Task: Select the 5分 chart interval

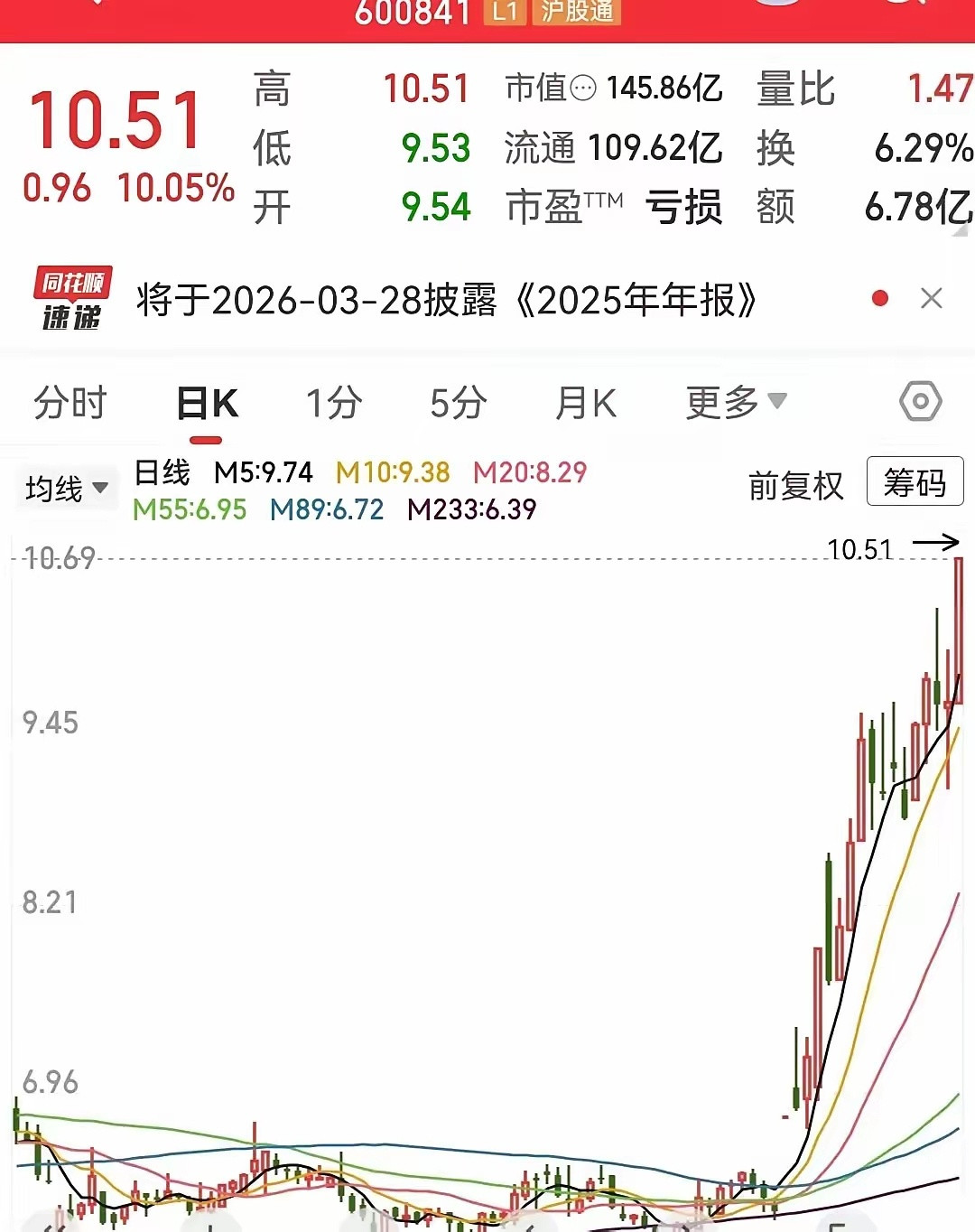Action: tap(457, 403)
